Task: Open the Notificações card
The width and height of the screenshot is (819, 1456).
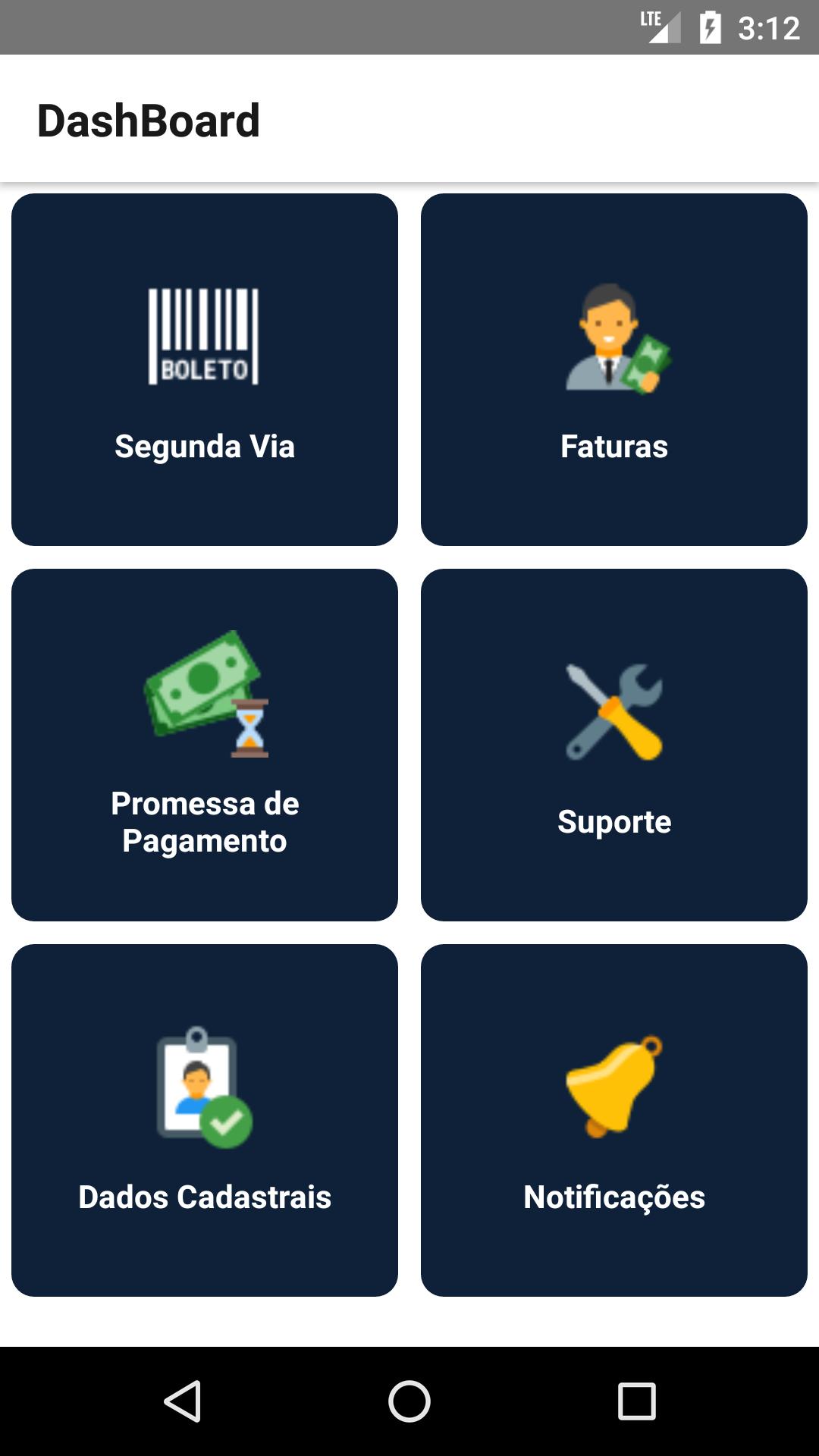Action: coord(614,1120)
